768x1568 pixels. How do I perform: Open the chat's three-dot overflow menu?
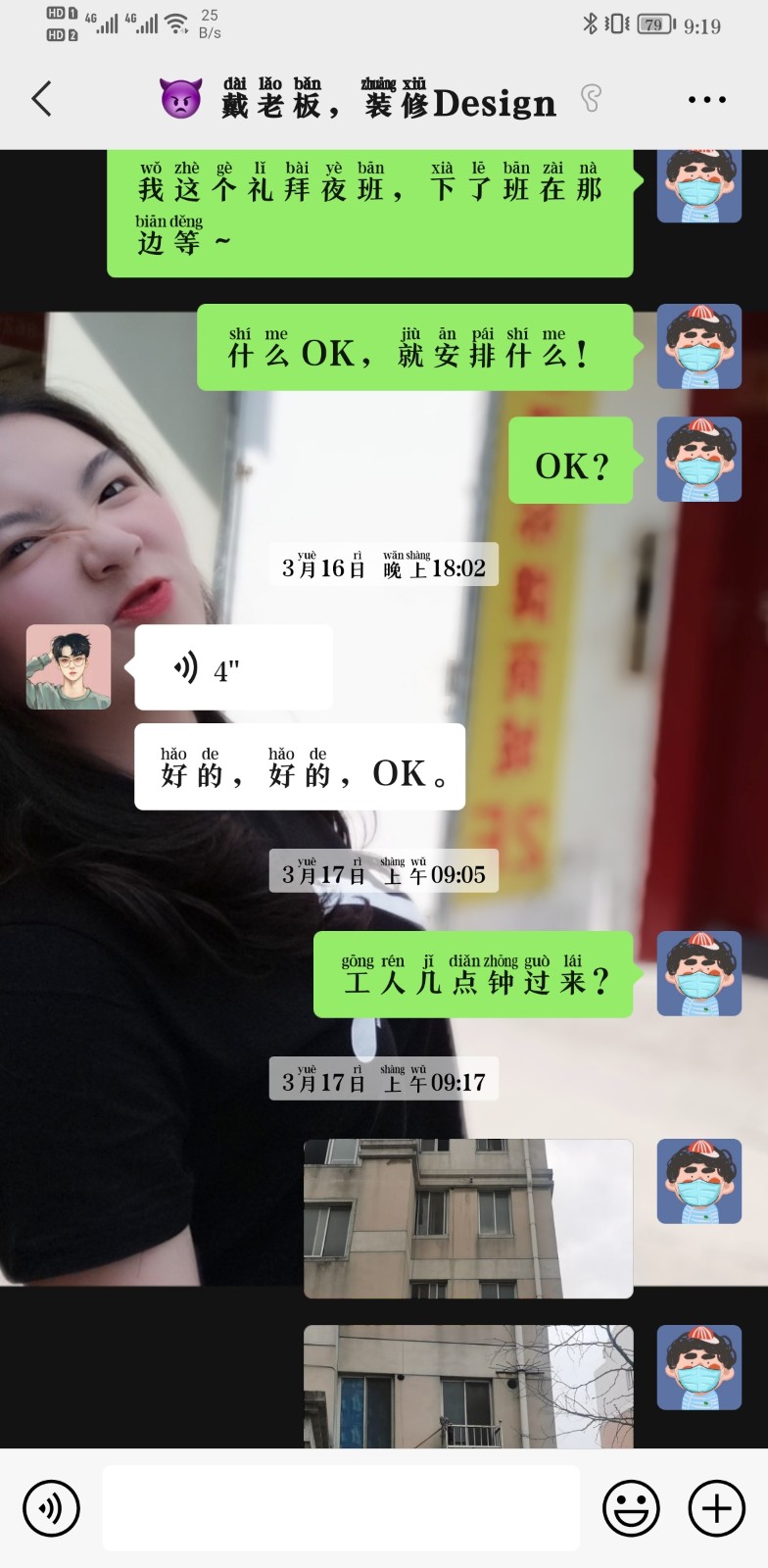(x=706, y=100)
